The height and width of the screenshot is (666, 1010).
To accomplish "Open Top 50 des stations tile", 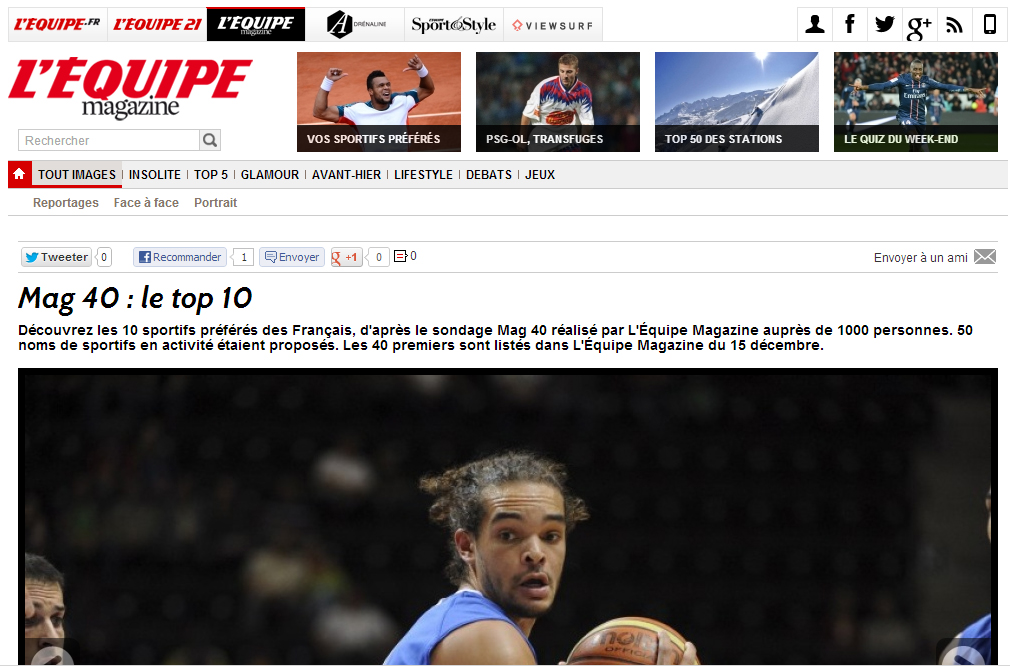I will 737,102.
